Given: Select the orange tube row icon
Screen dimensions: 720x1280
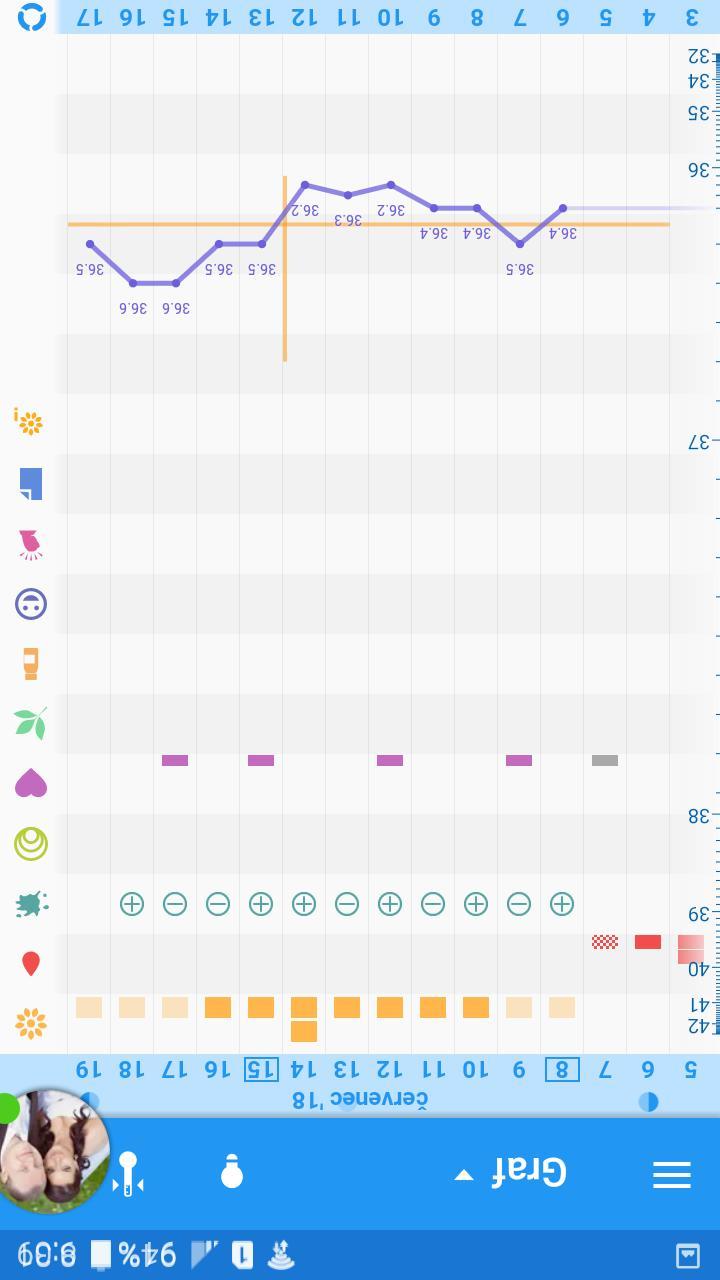Looking at the screenshot, I should pos(31,664).
